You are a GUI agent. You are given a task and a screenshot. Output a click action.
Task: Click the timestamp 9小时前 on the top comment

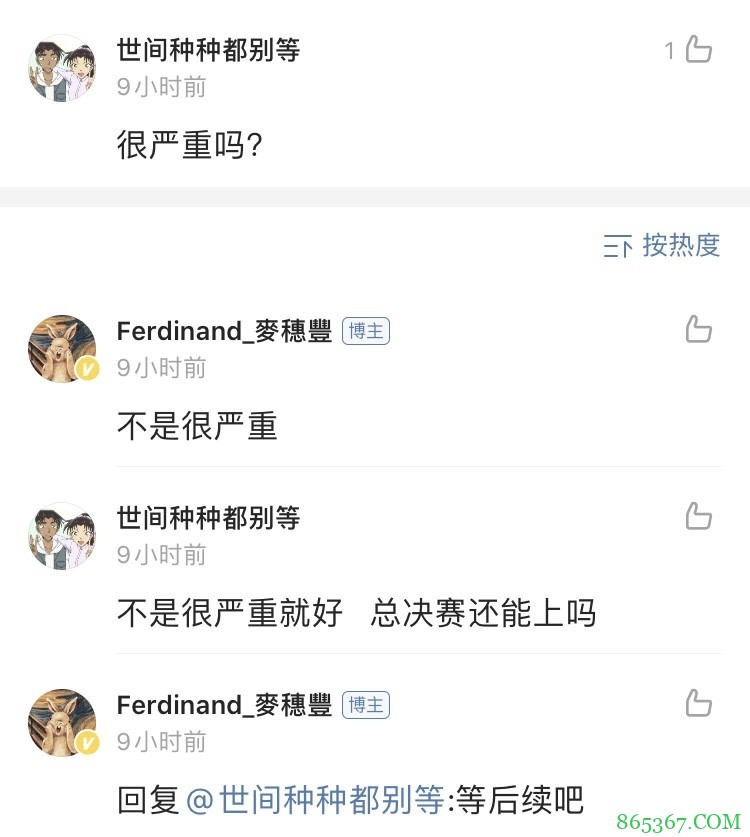160,87
